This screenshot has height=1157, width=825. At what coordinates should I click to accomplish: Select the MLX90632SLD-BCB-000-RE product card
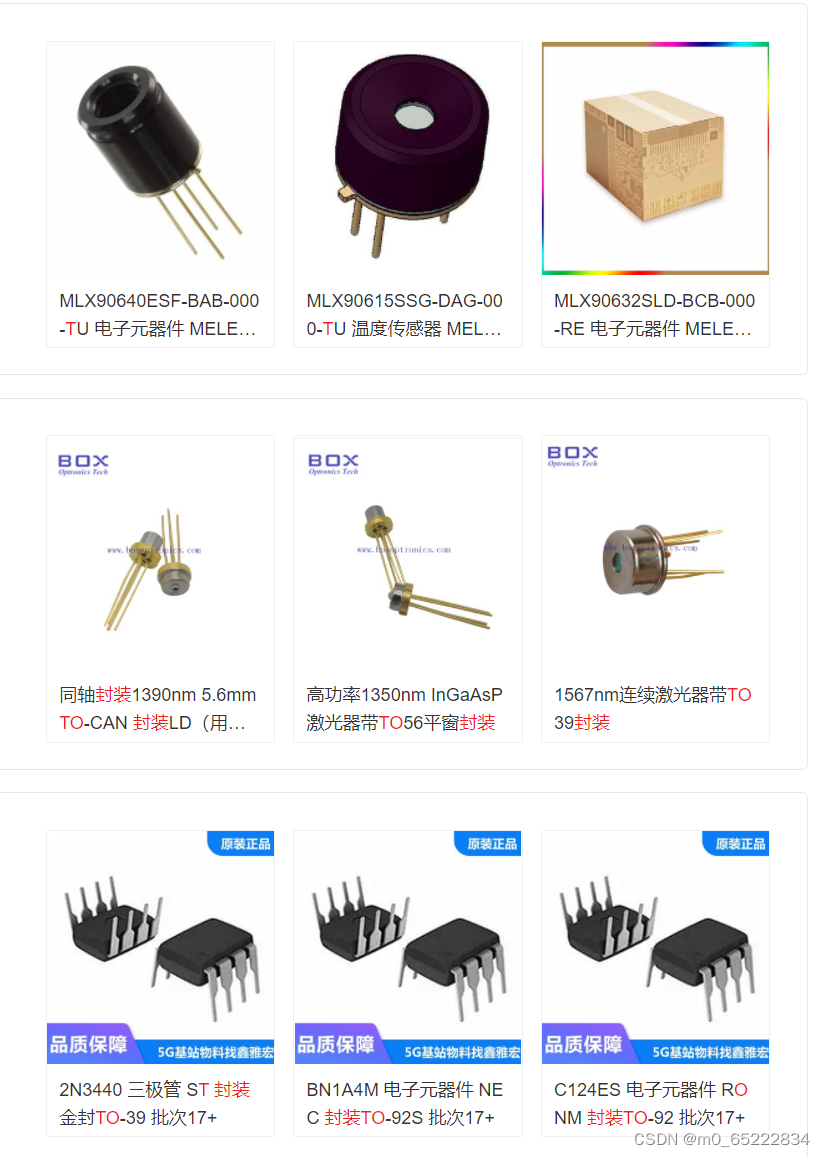pos(655,195)
